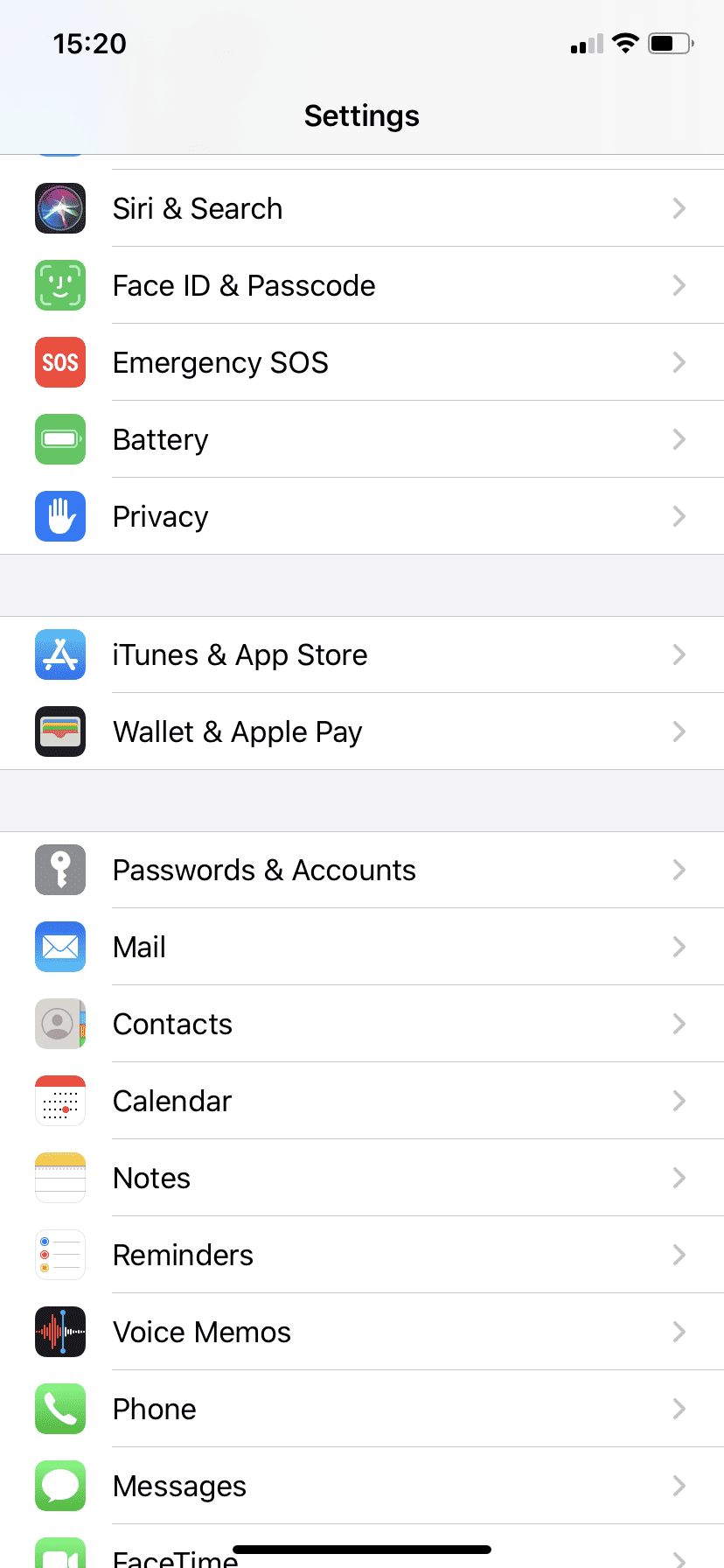The height and width of the screenshot is (1568, 724).
Task: Tap the Settings title header
Action: [x=362, y=115]
